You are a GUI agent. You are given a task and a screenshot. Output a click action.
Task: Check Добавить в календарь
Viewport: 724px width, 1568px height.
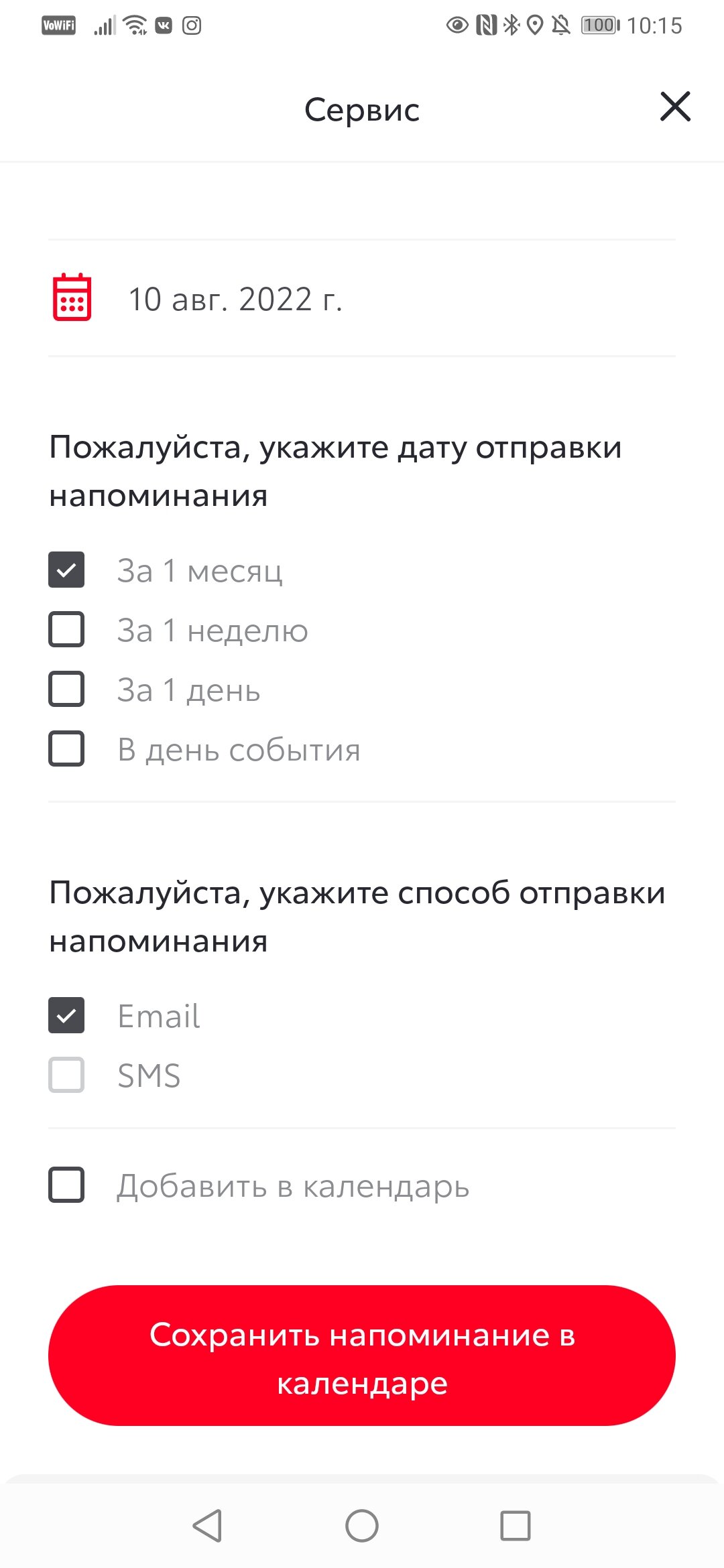[x=66, y=1185]
